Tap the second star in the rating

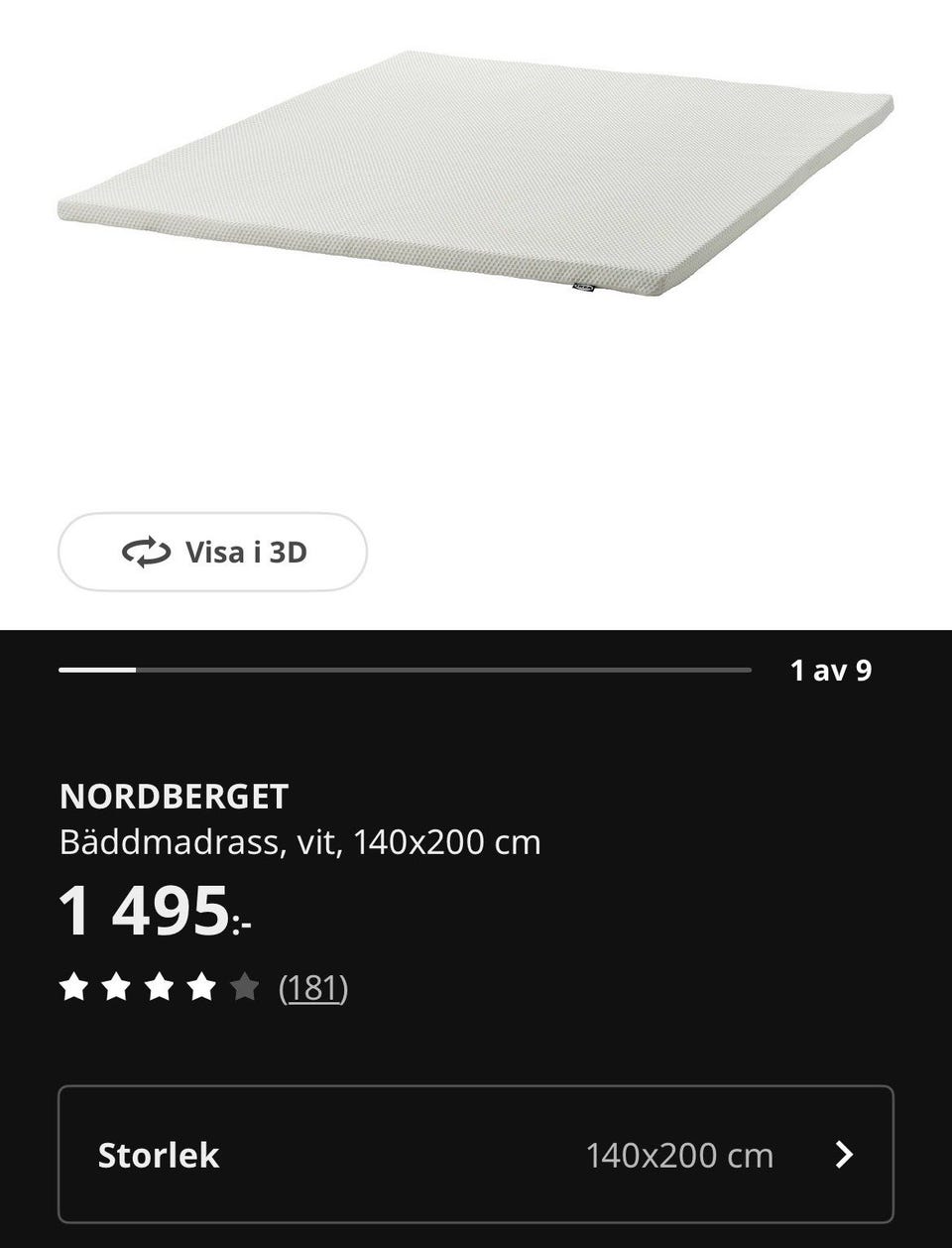116,987
